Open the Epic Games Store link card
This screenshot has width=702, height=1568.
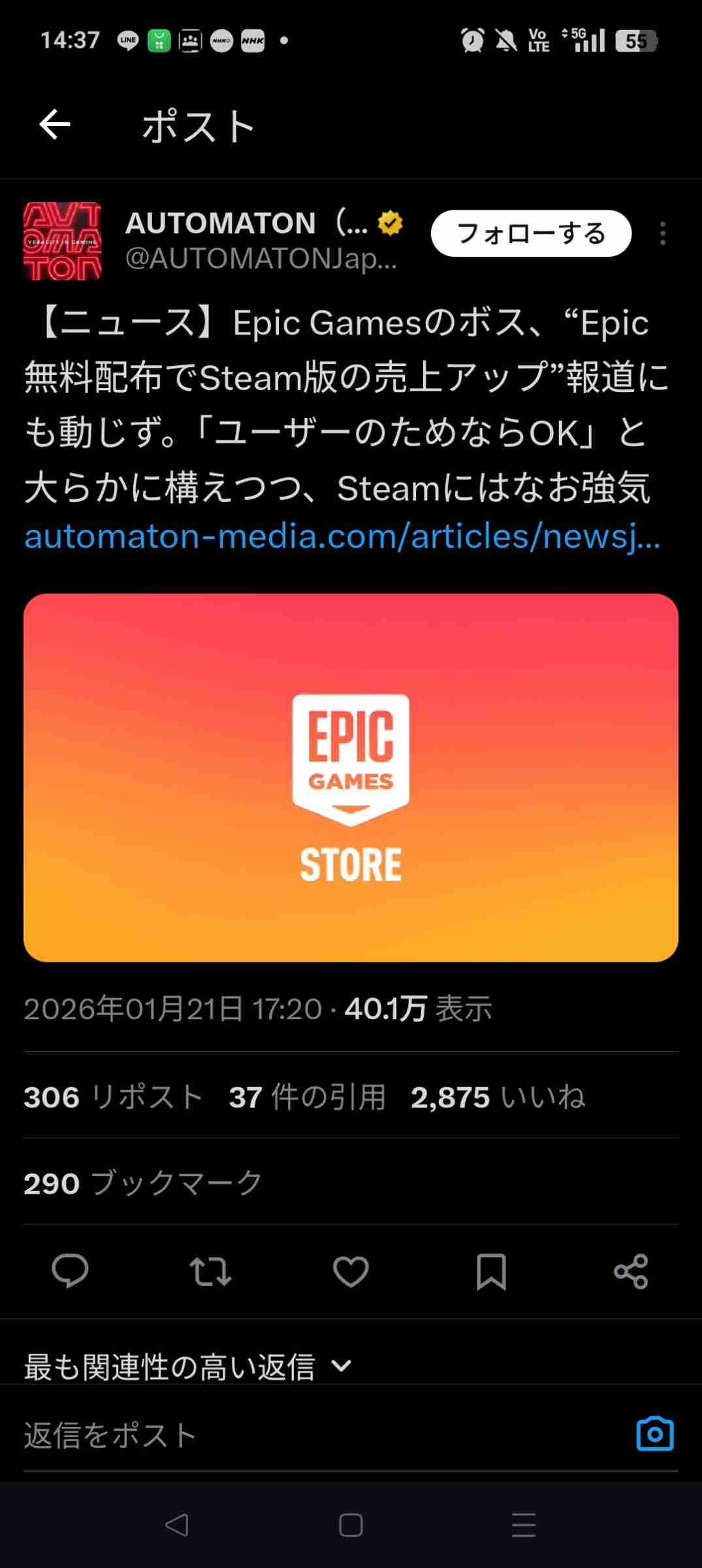(x=351, y=777)
